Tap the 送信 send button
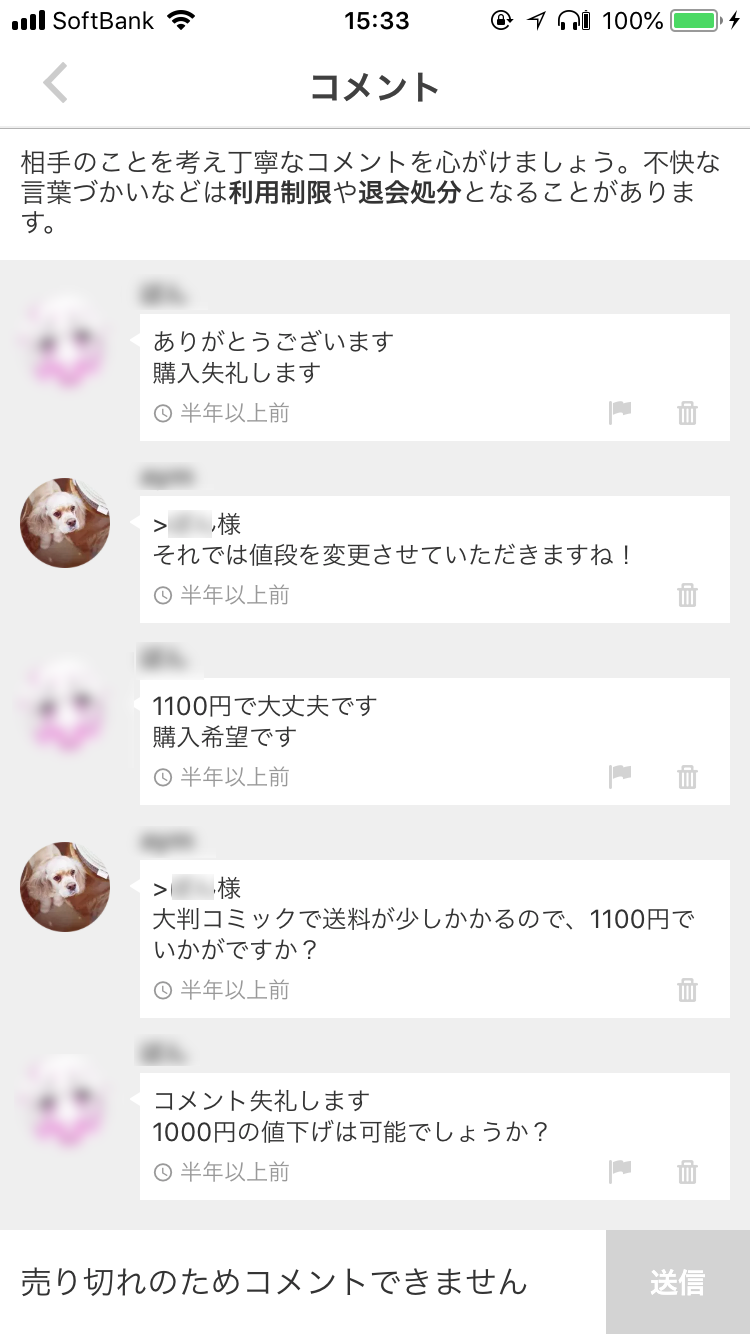The width and height of the screenshot is (750, 1334). (x=677, y=1282)
